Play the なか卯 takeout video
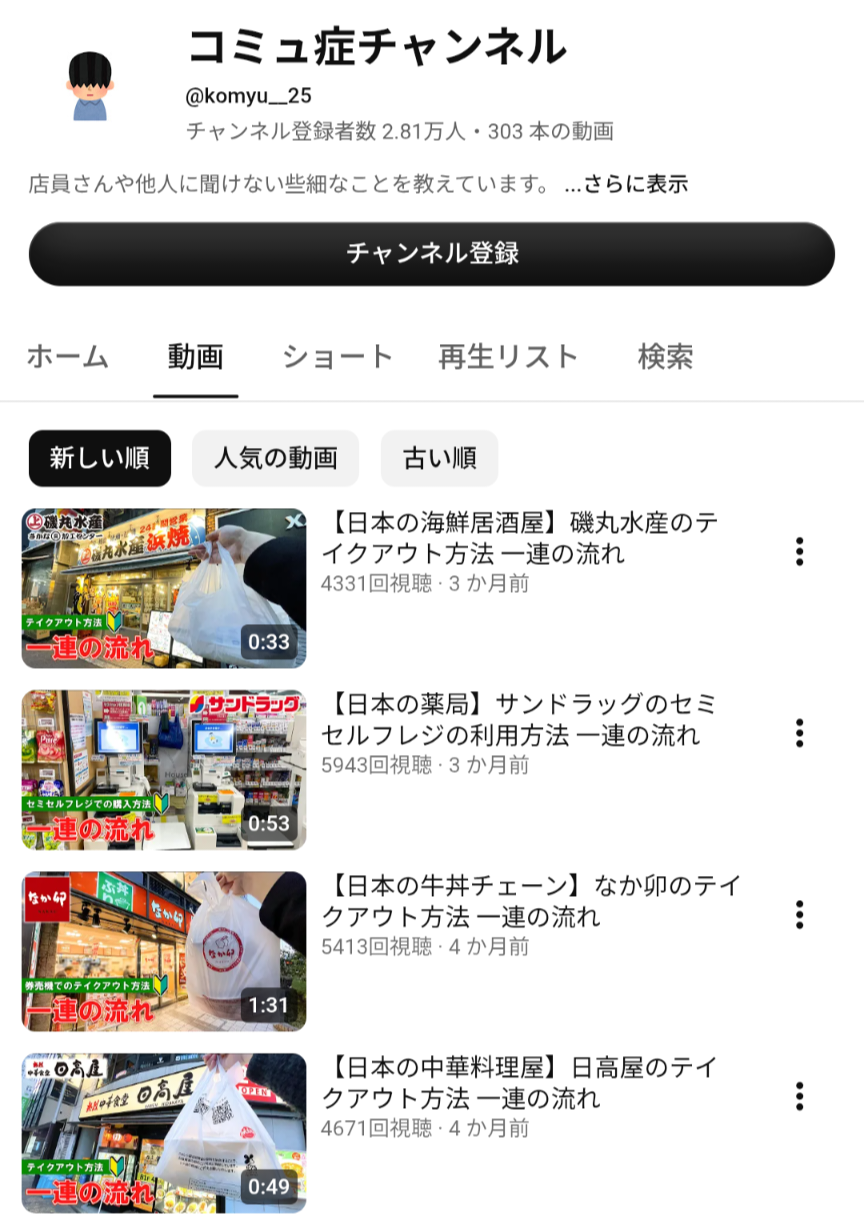 point(164,951)
